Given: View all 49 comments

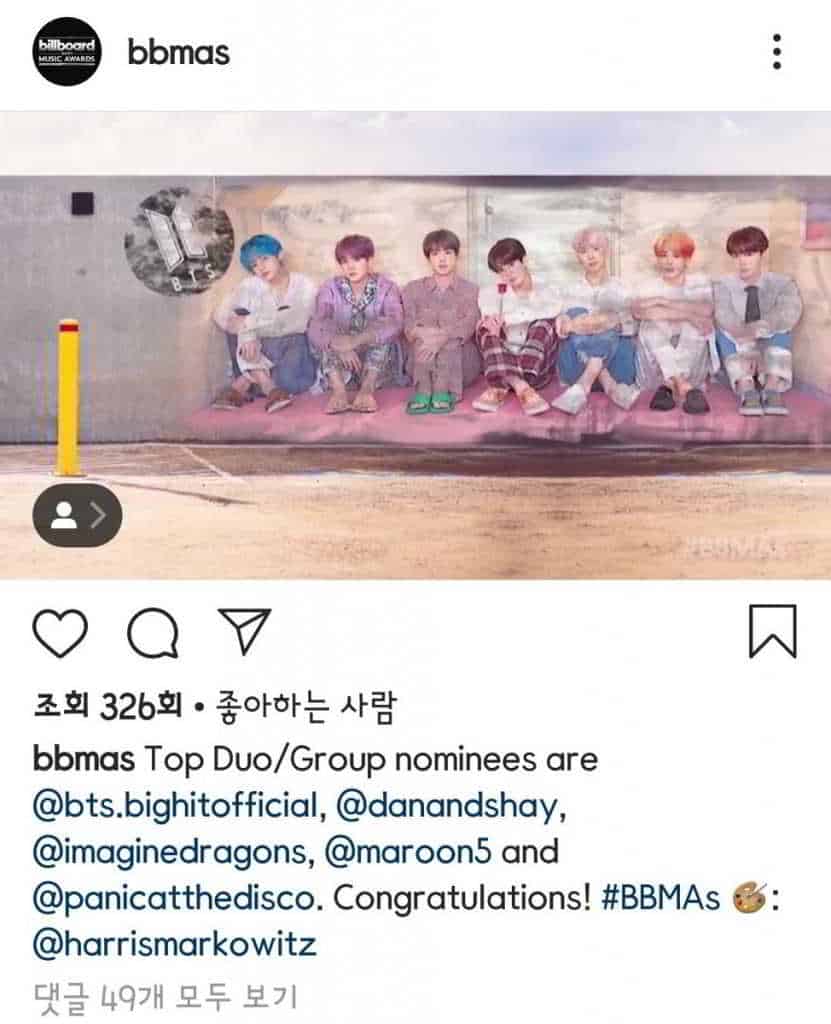Looking at the screenshot, I should (x=165, y=997).
